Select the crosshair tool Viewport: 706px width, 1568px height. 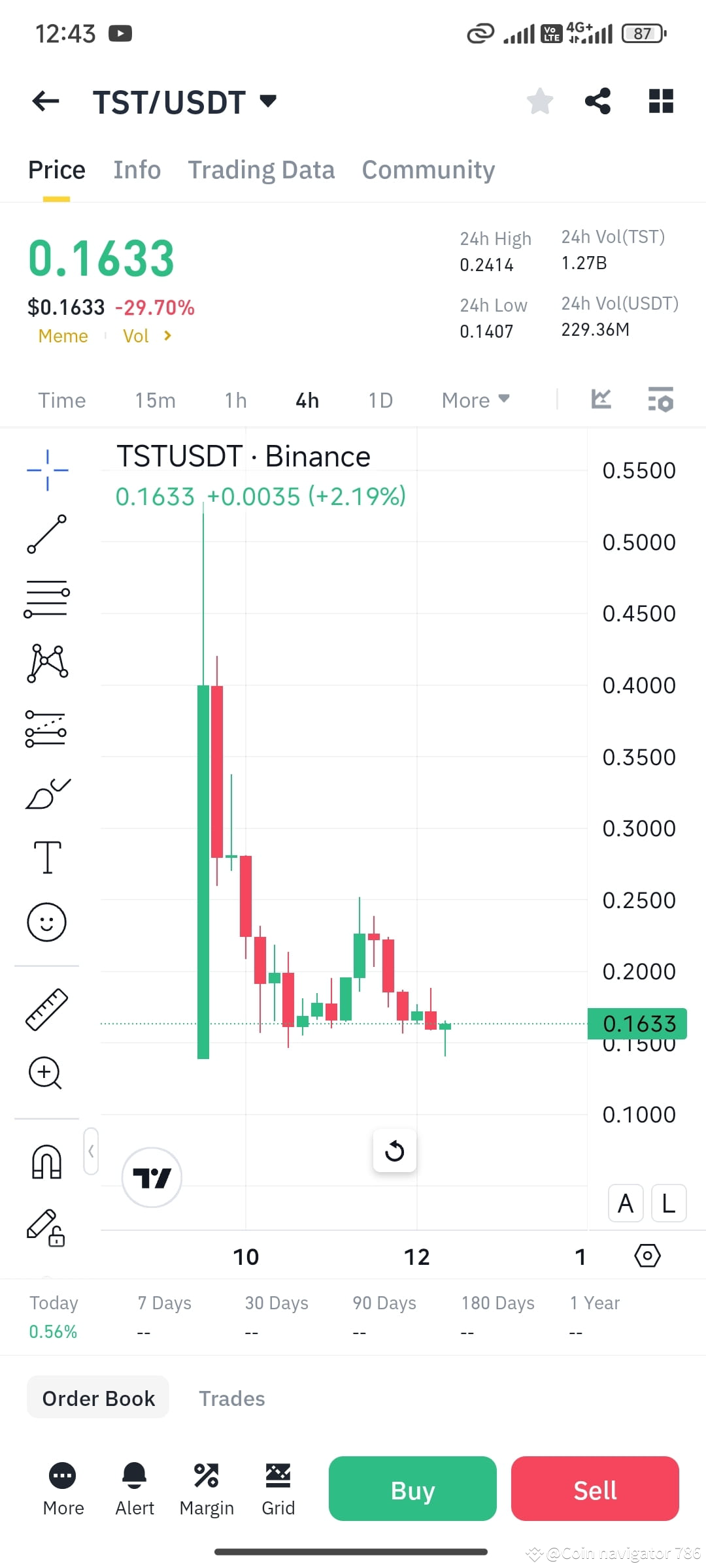click(46, 469)
